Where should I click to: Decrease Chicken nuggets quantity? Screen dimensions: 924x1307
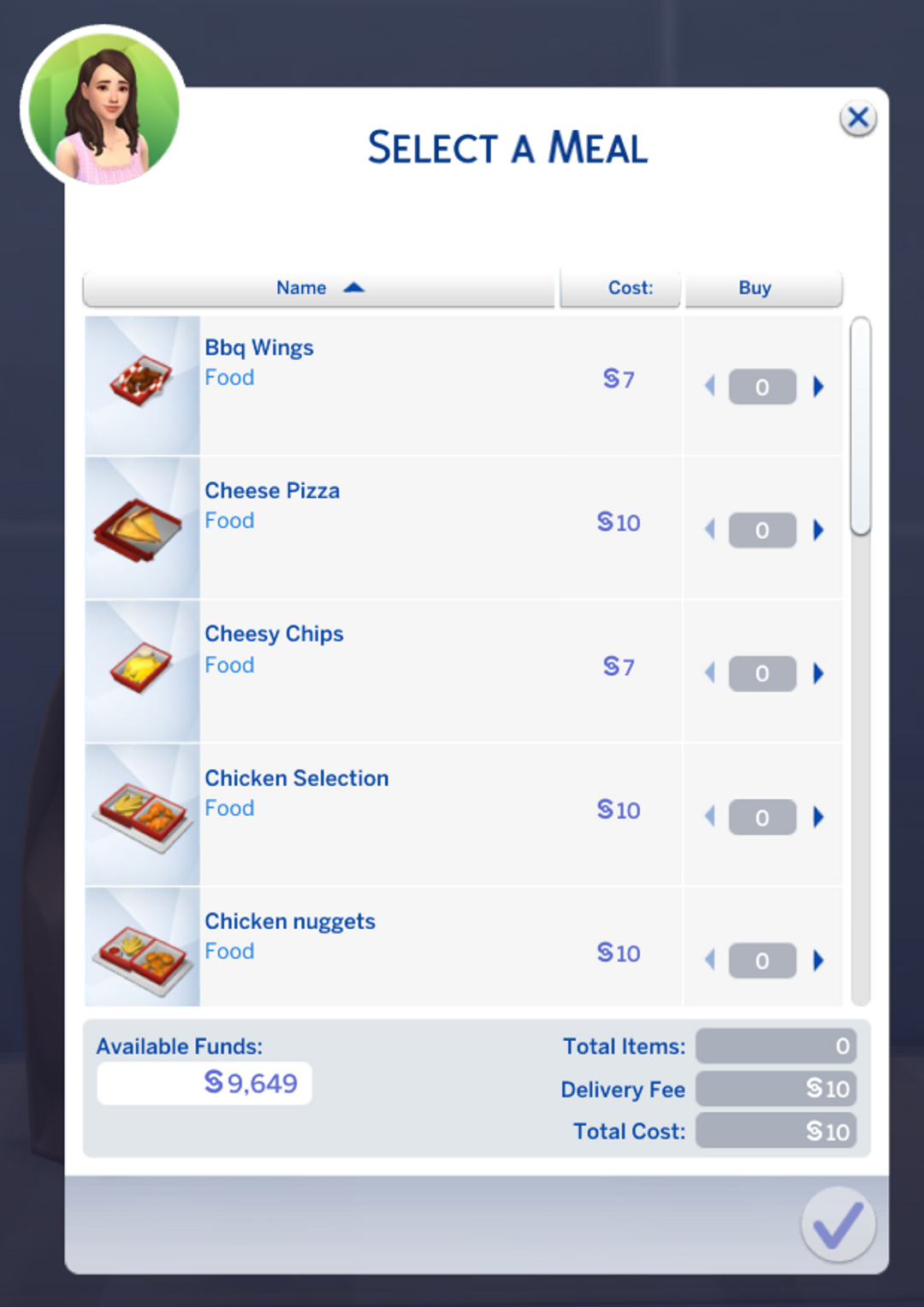coord(709,960)
